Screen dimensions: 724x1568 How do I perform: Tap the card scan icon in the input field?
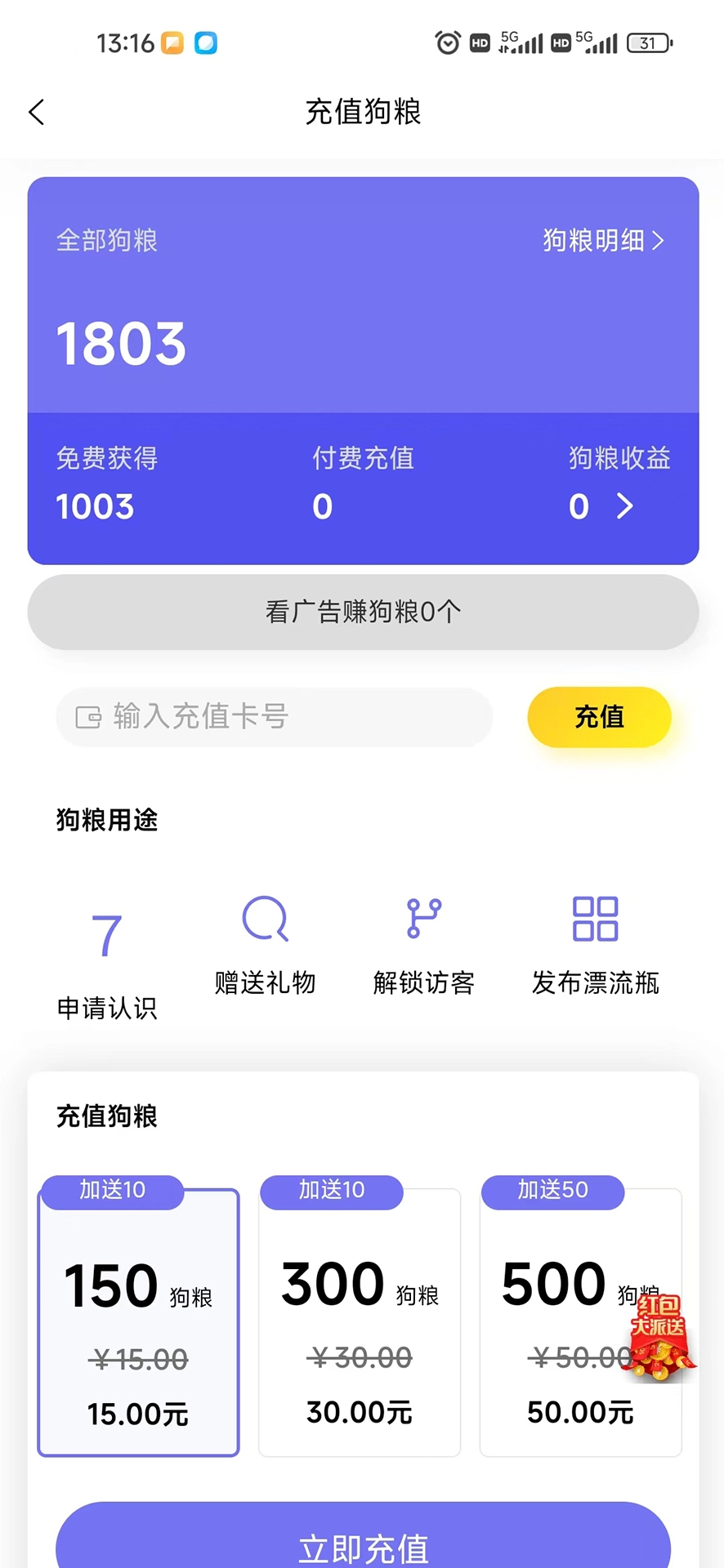90,717
